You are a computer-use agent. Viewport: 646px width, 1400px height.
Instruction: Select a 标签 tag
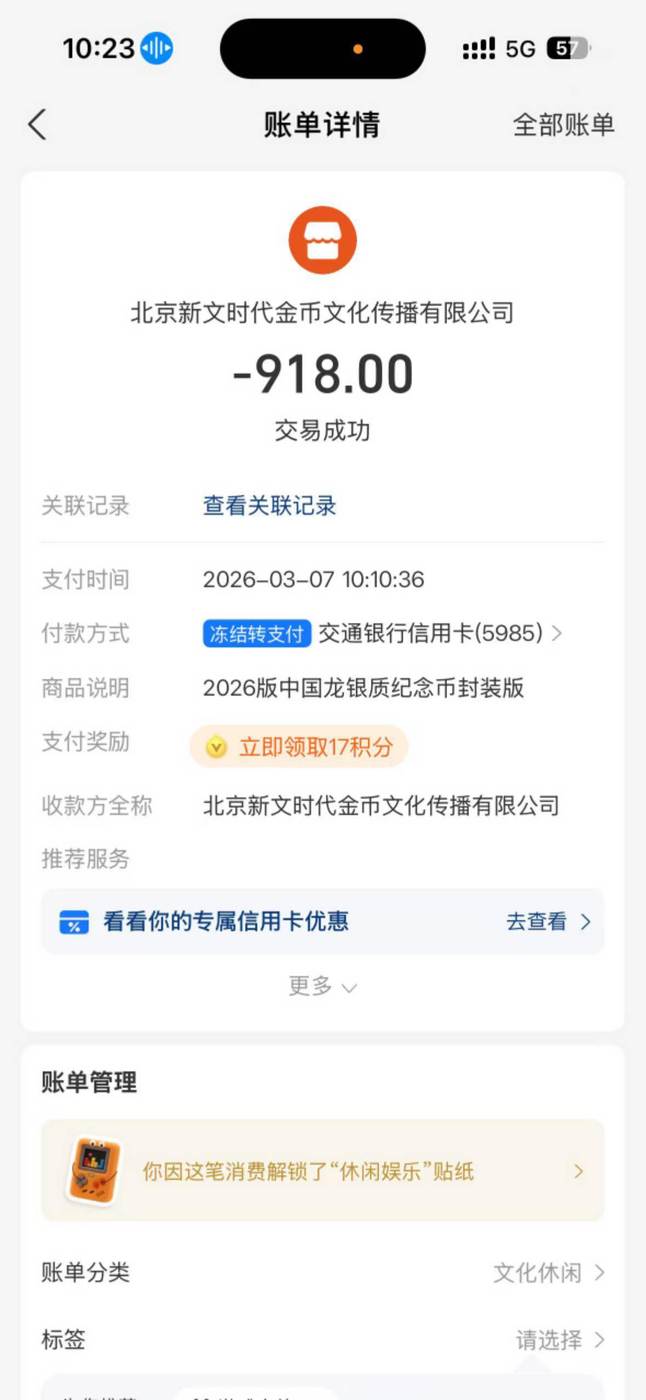[559, 1340]
